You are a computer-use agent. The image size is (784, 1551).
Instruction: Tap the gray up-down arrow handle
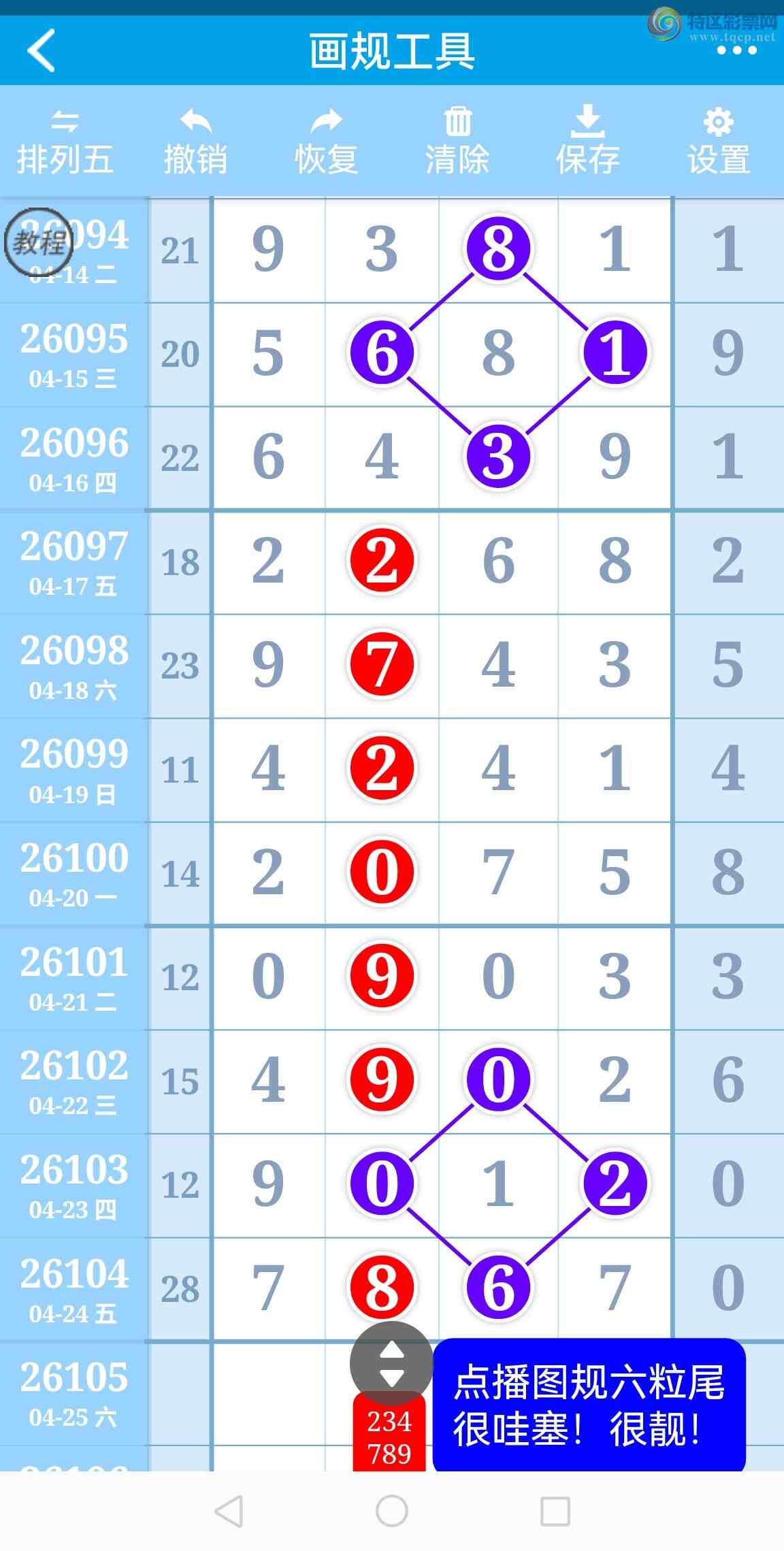tap(391, 1364)
